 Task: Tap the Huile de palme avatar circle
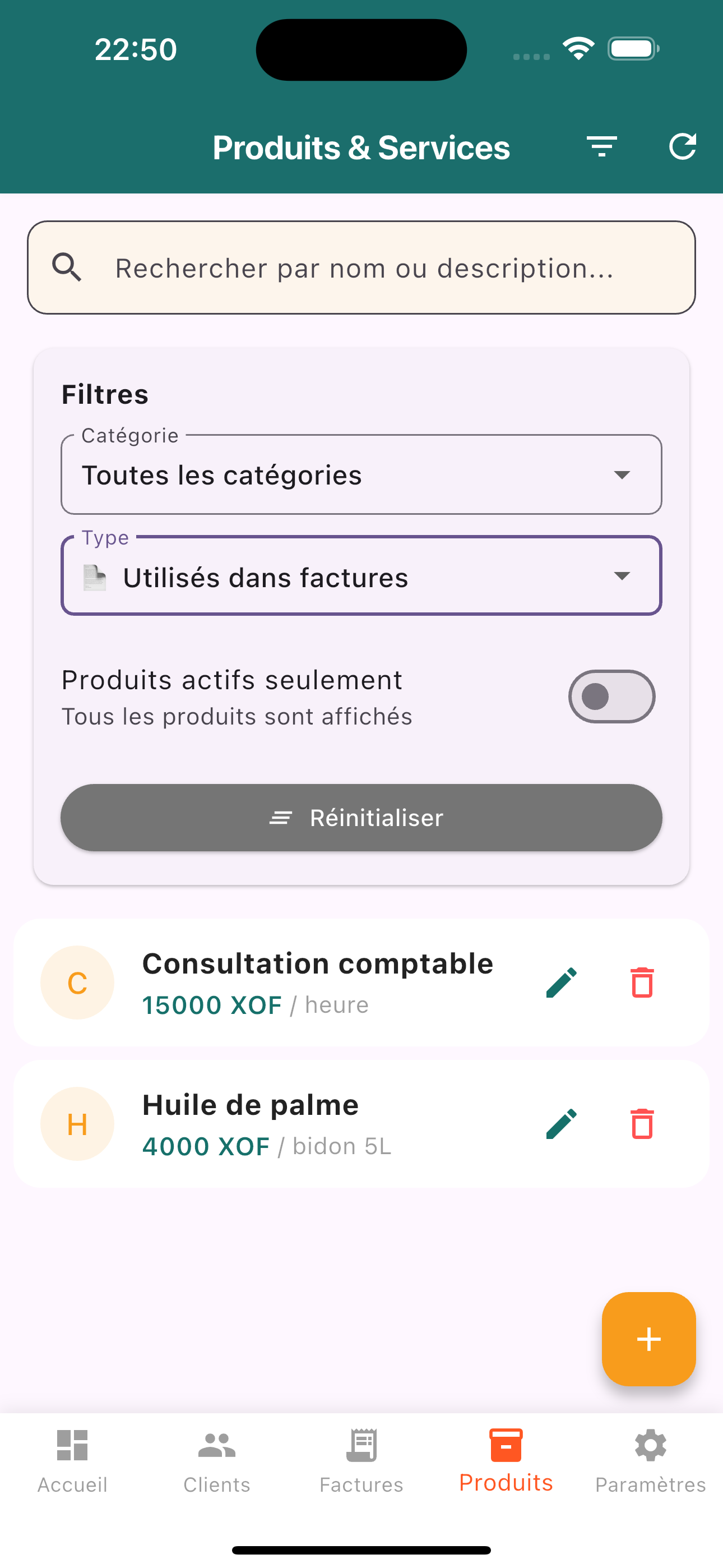[77, 1124]
